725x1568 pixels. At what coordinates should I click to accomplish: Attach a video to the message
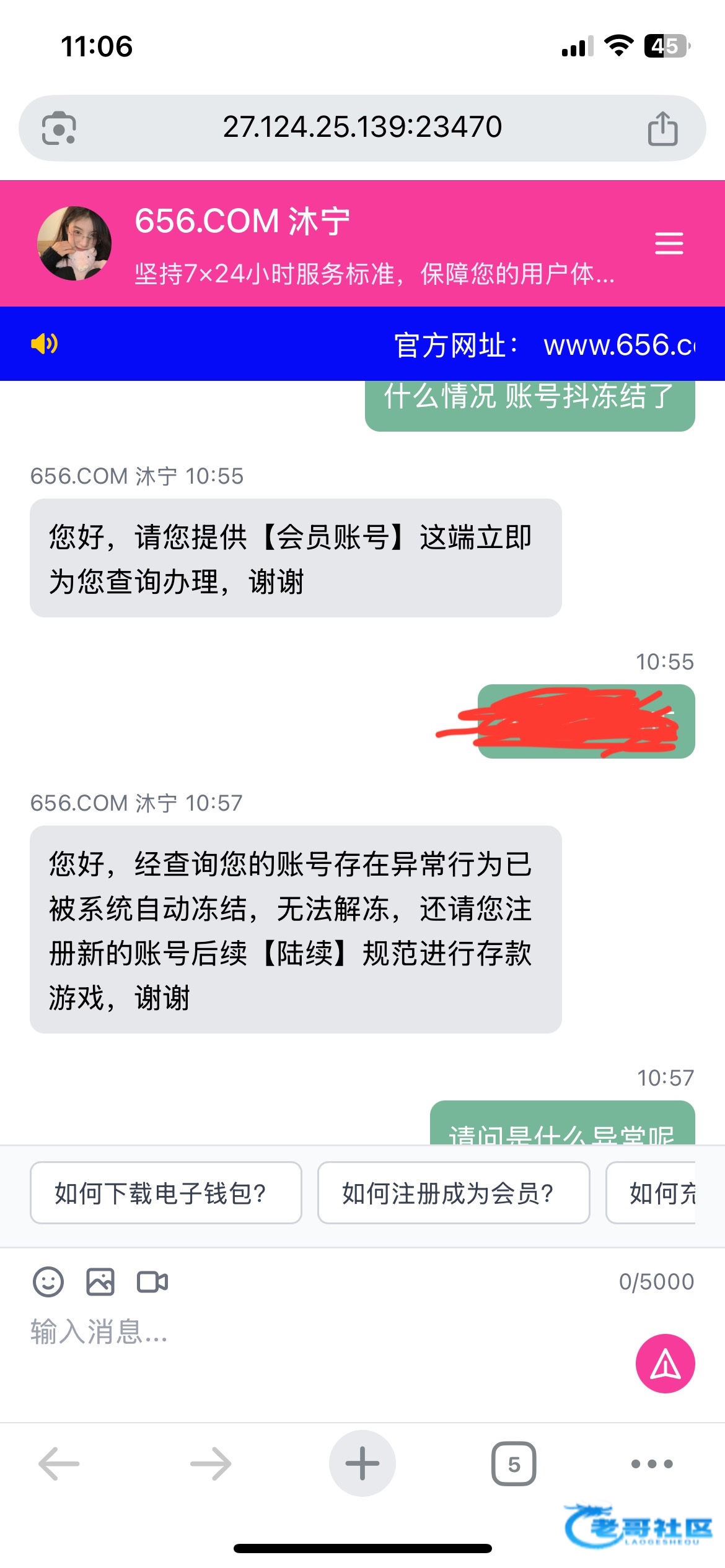click(x=152, y=1282)
